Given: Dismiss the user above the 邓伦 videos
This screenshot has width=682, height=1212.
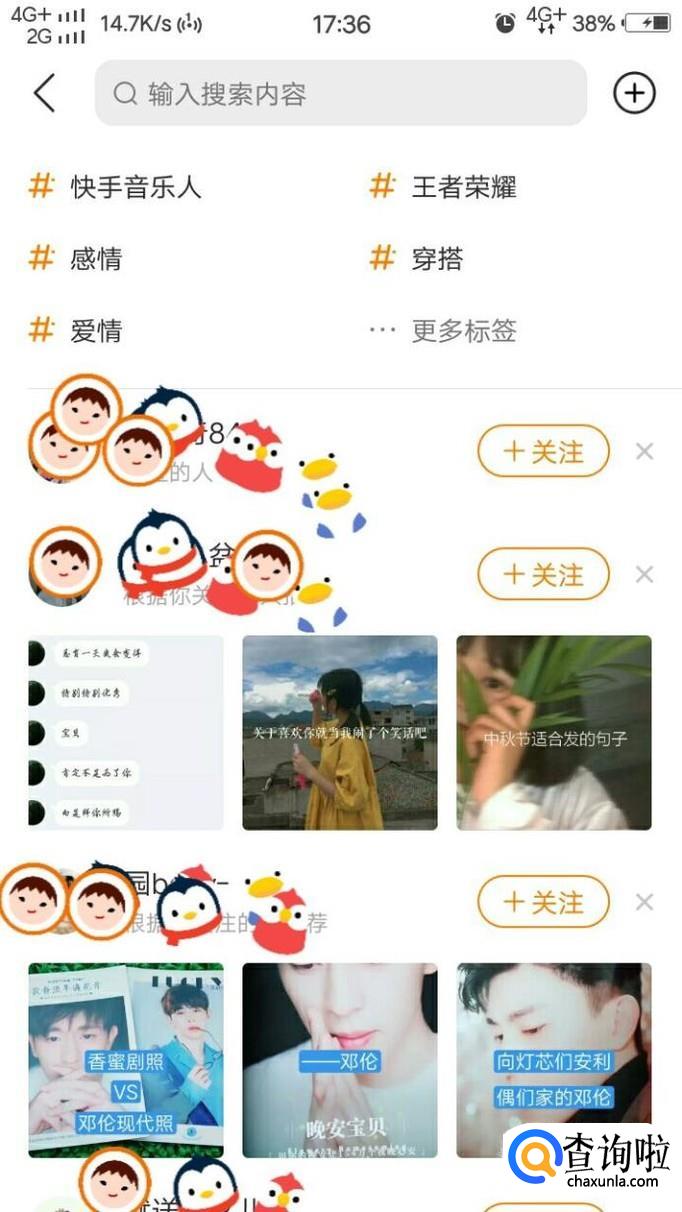Looking at the screenshot, I should coord(645,902).
